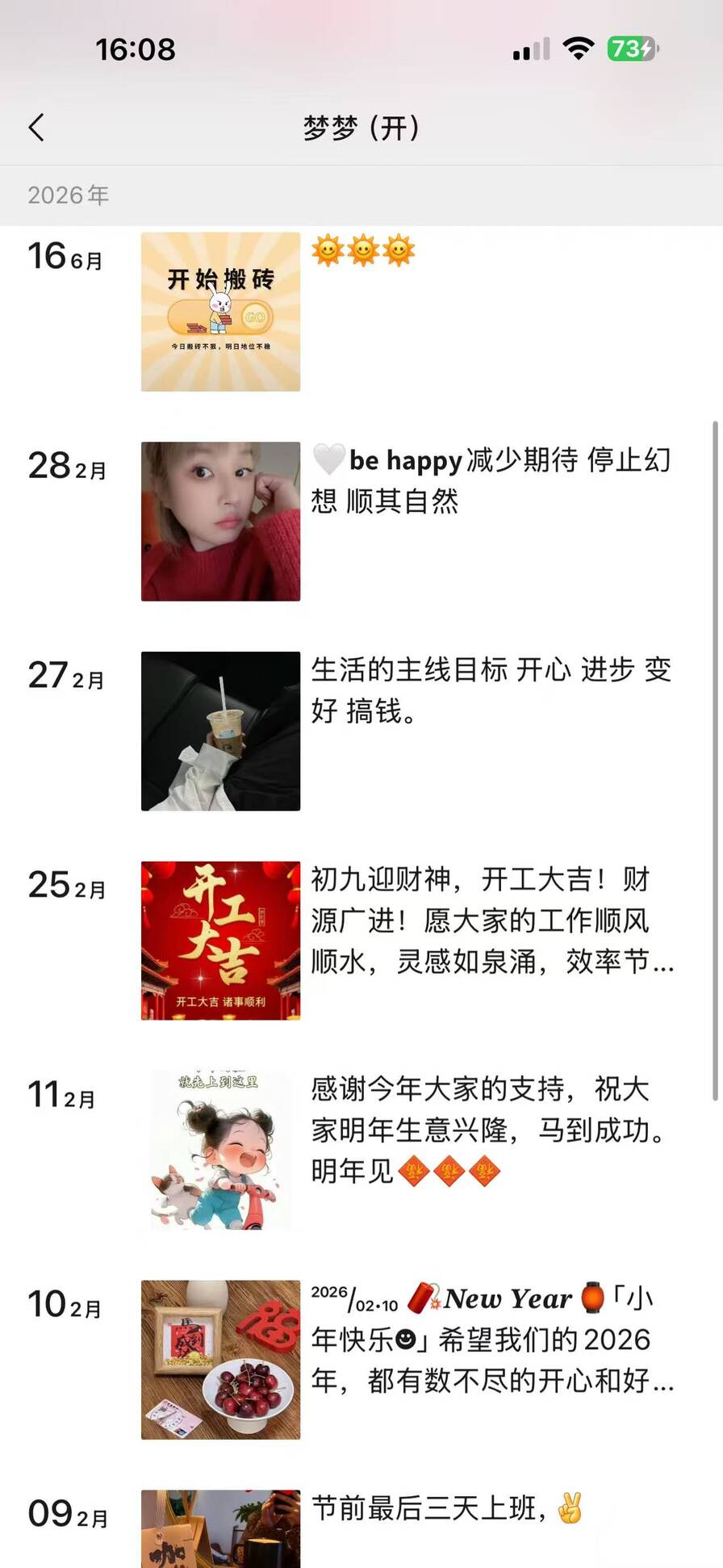This screenshot has height=1568, width=723.
Task: Go back using the top-left arrow
Action: click(x=36, y=128)
